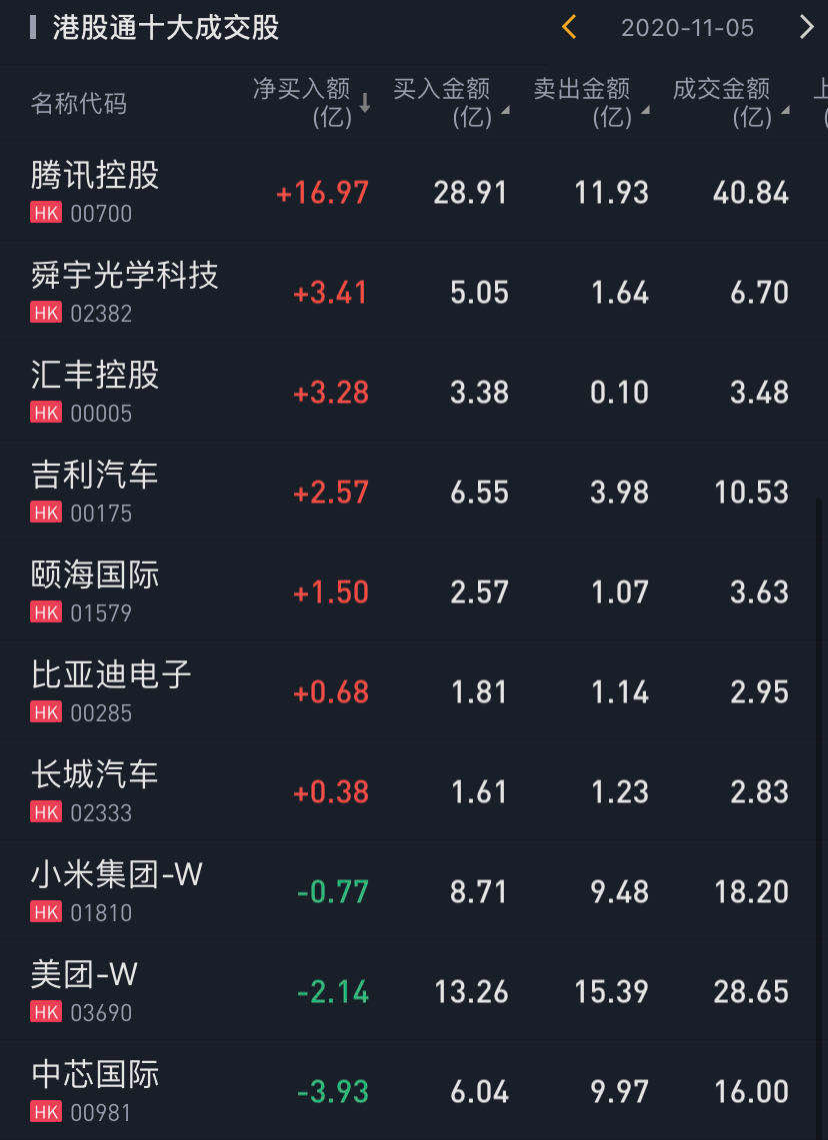828x1140 pixels.
Task: Open 长城汽车 stock details
Action: tap(95, 776)
